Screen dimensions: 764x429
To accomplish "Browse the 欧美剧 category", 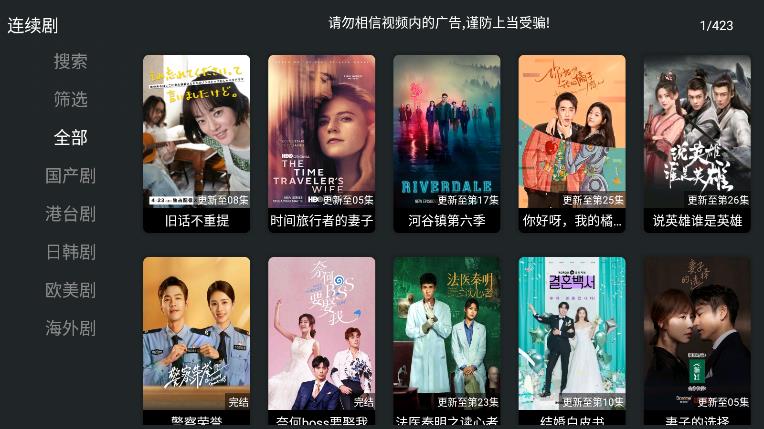I will coord(70,290).
